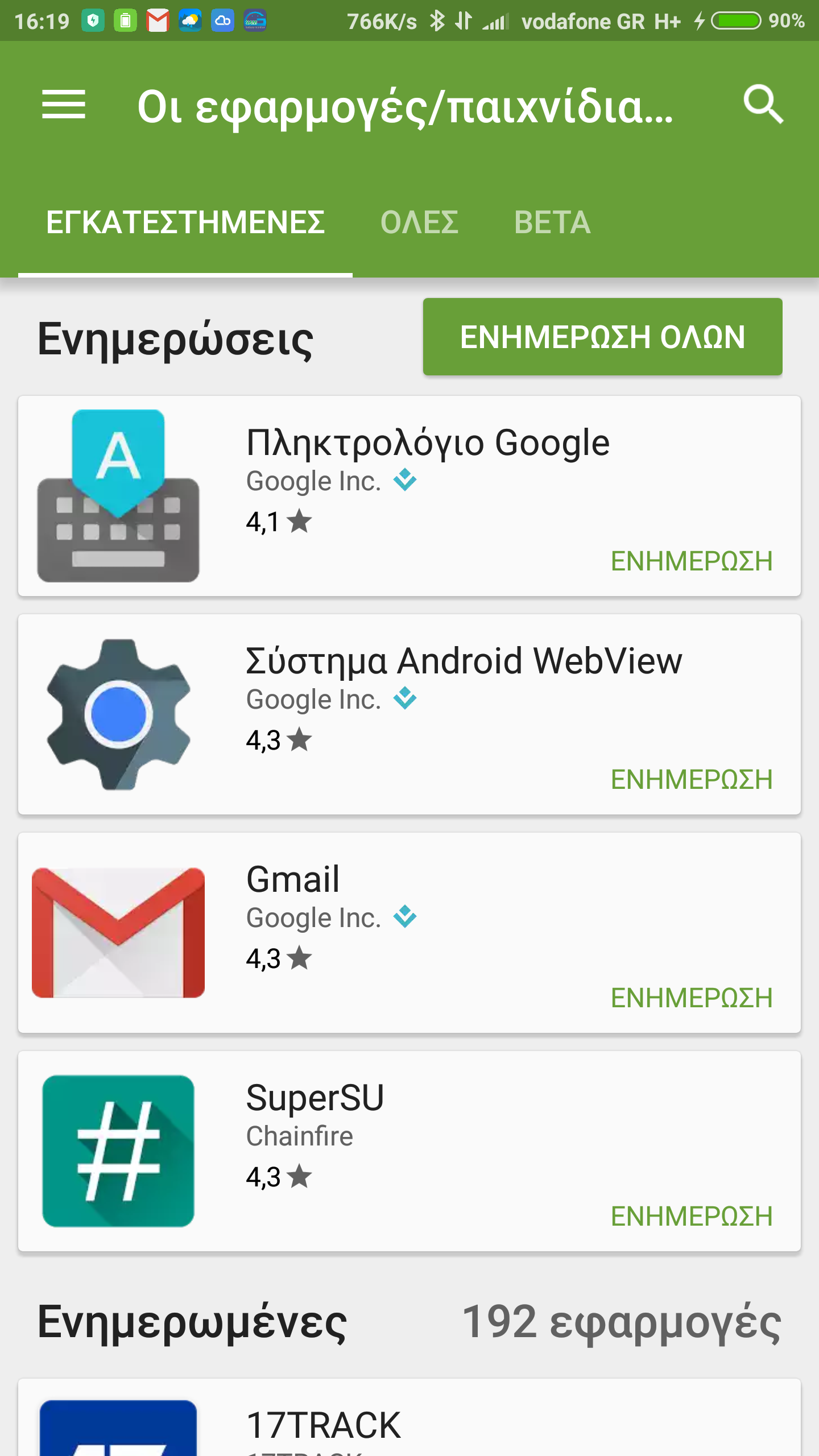This screenshot has height=1456, width=819.
Task: Select the ΕΓΚΑΤΕΣΤΗΜΕΝΕΣ tab
Action: coord(185,222)
